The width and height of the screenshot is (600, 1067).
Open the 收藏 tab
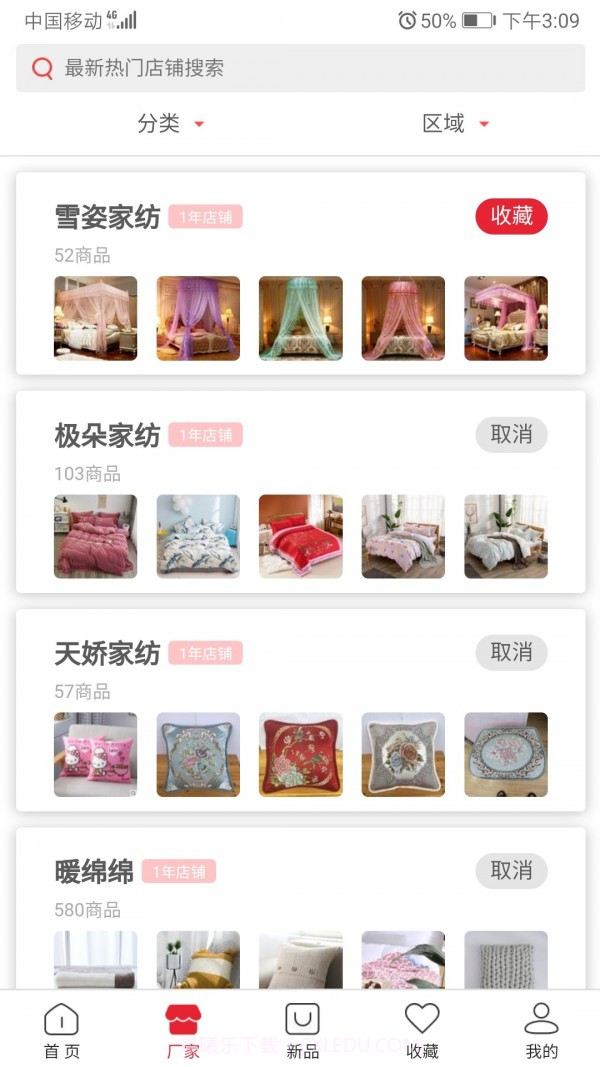click(422, 1030)
